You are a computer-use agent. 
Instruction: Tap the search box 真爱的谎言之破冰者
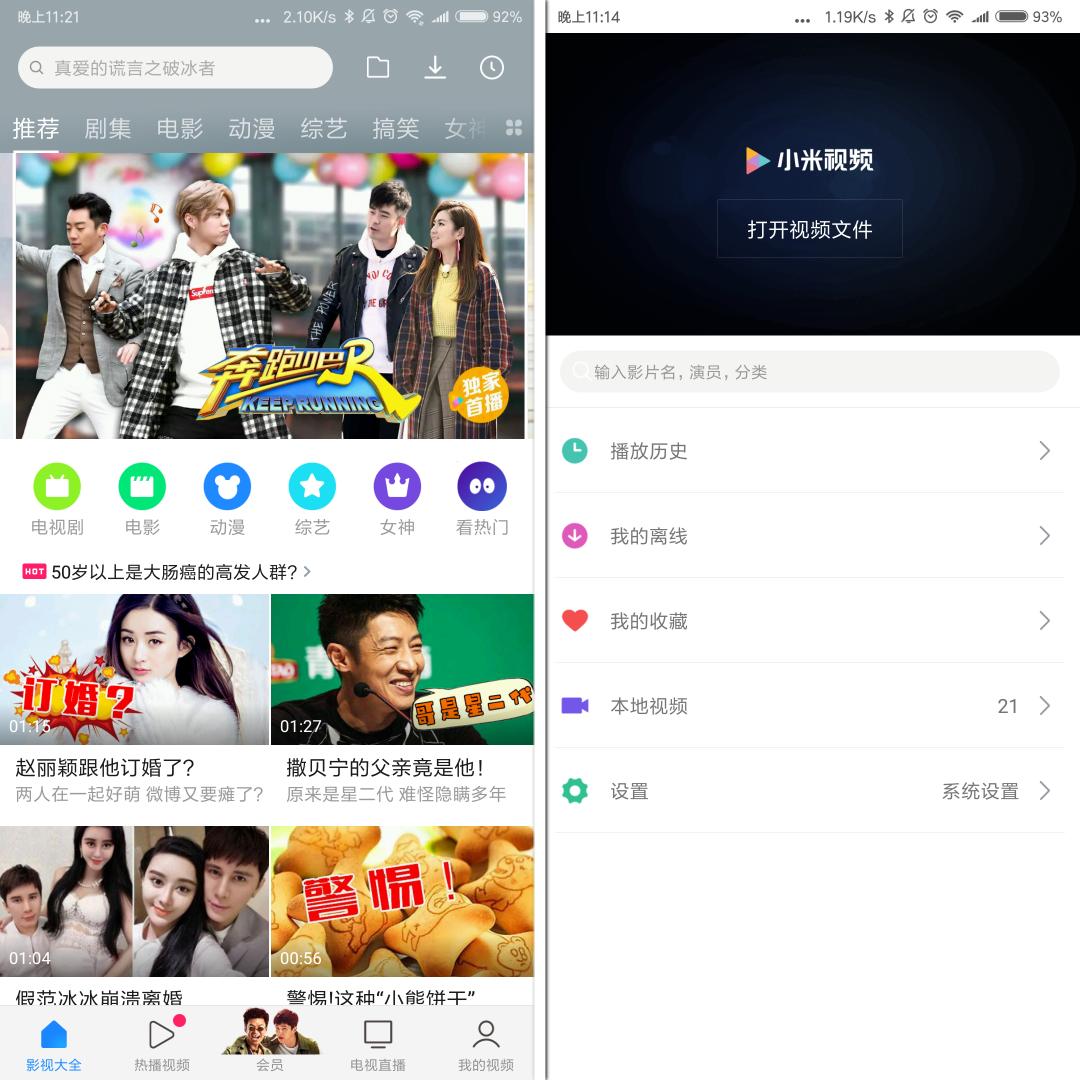tap(175, 68)
